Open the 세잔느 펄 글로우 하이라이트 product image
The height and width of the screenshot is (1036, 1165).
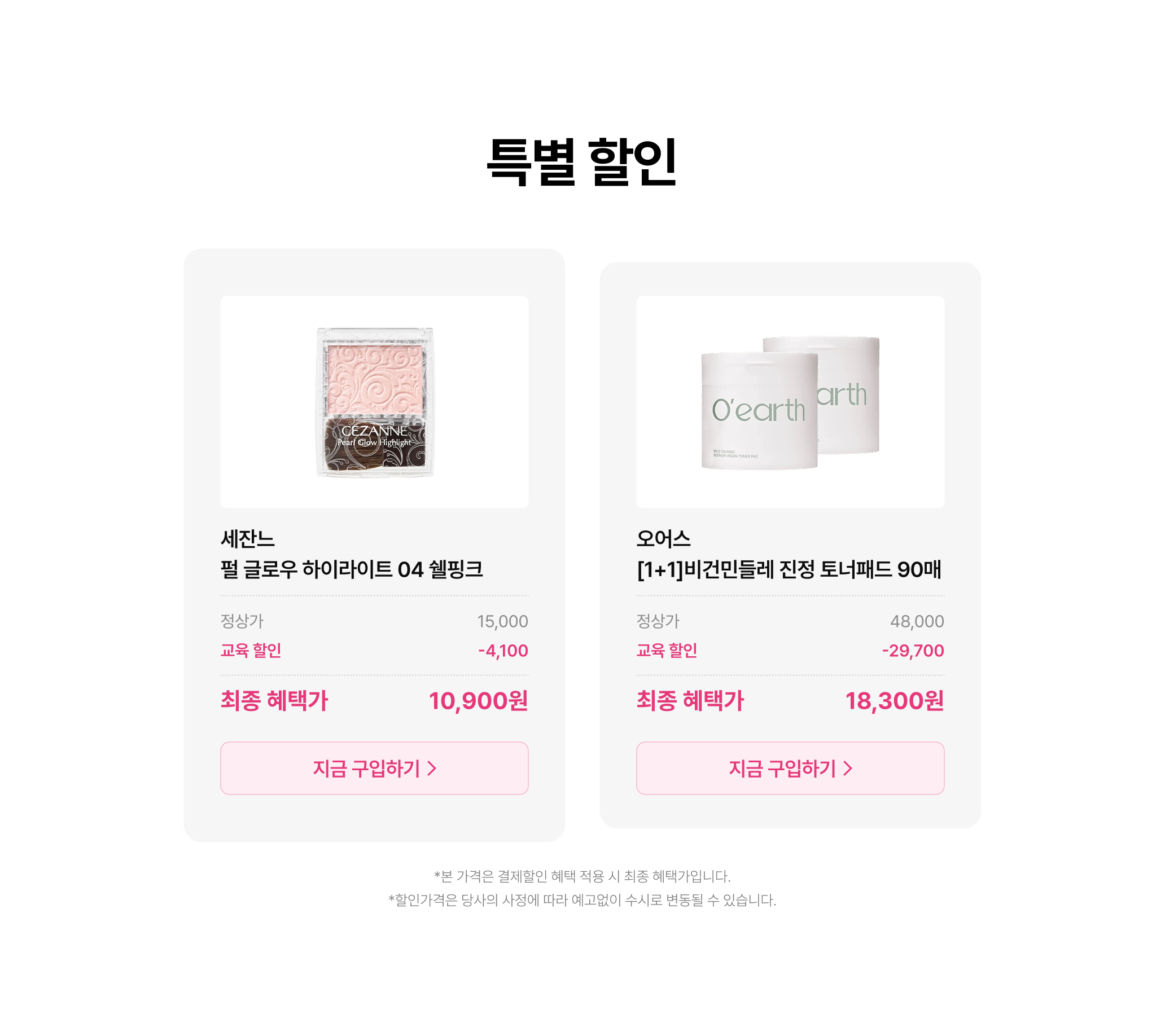click(374, 402)
